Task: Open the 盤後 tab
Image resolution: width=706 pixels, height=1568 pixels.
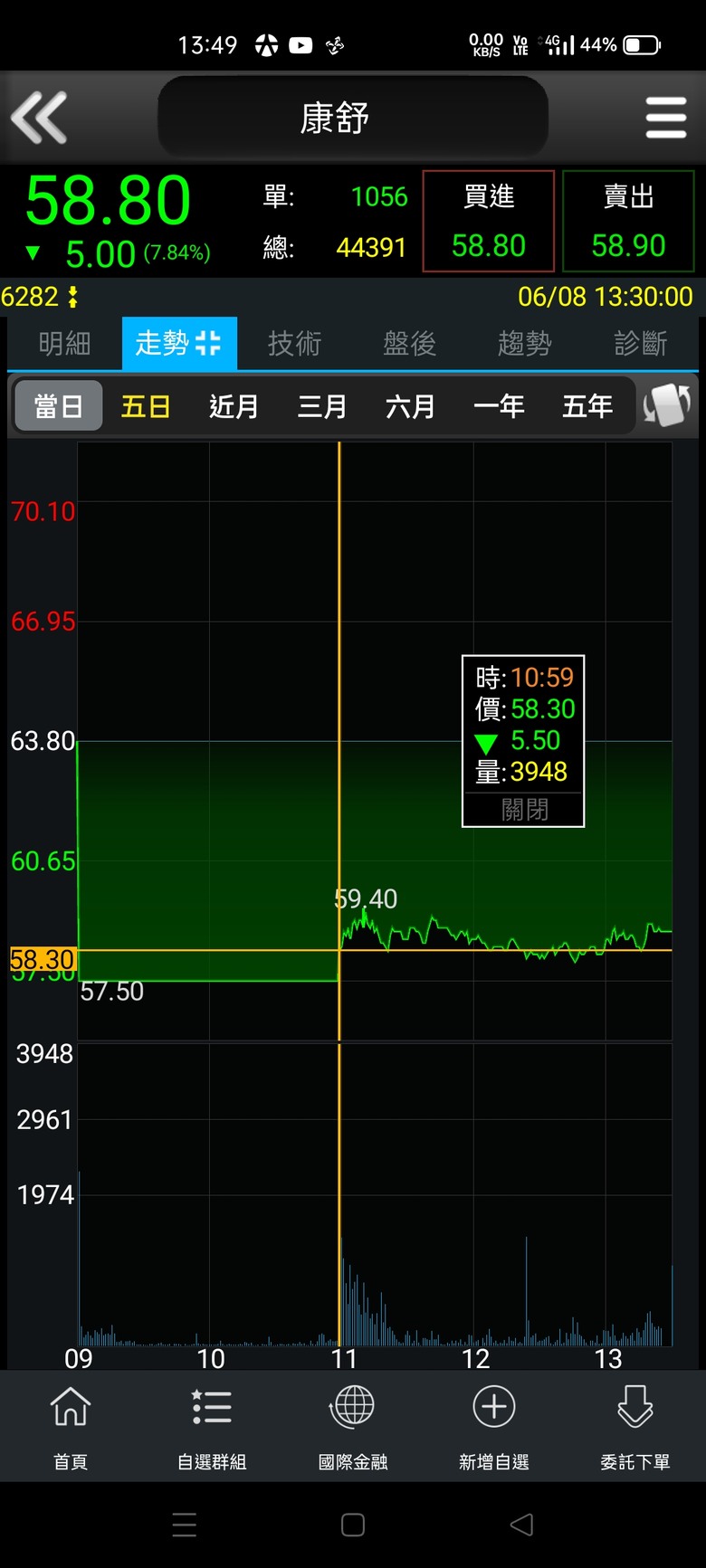Action: (x=409, y=343)
